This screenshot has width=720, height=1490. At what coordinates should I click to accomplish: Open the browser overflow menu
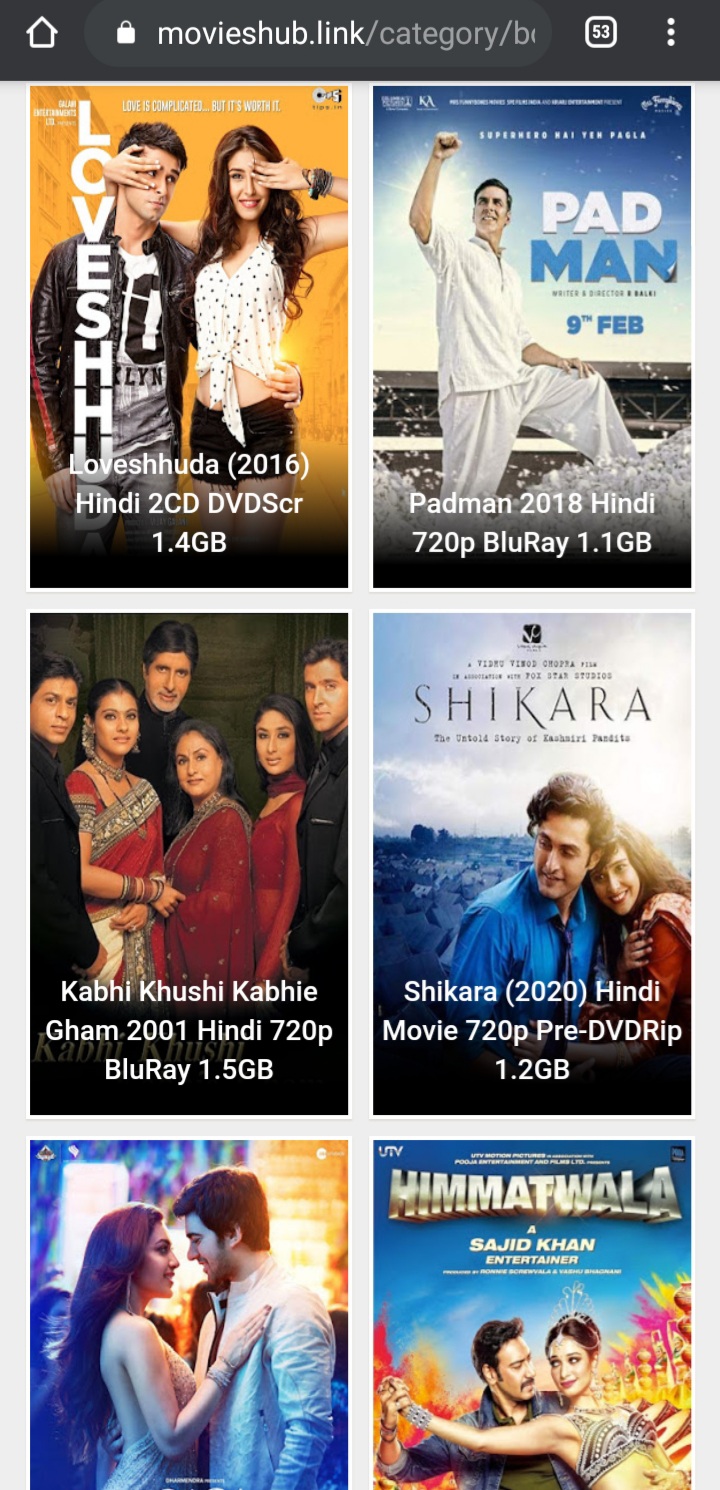coord(671,34)
